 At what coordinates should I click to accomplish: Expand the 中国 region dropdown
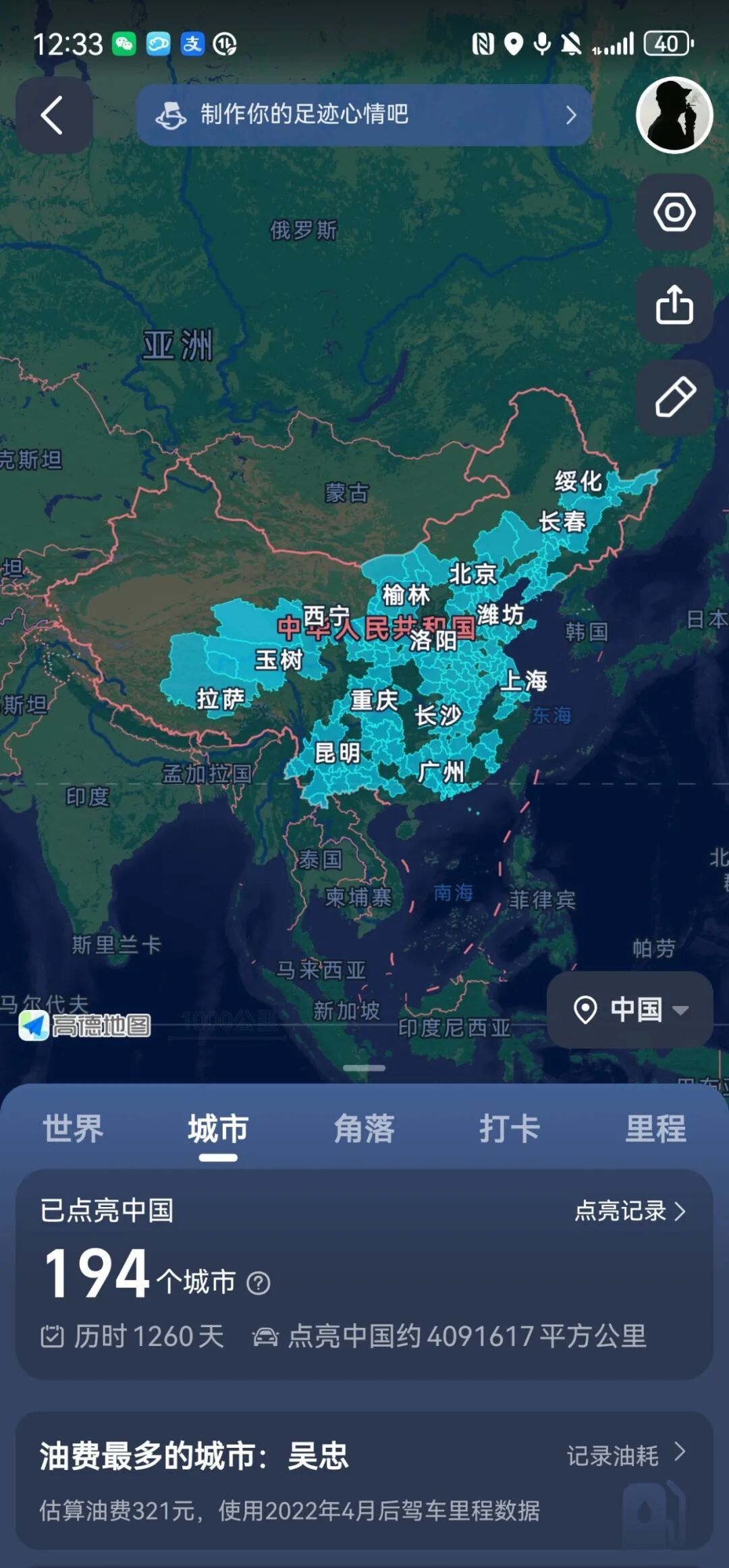tap(630, 1010)
